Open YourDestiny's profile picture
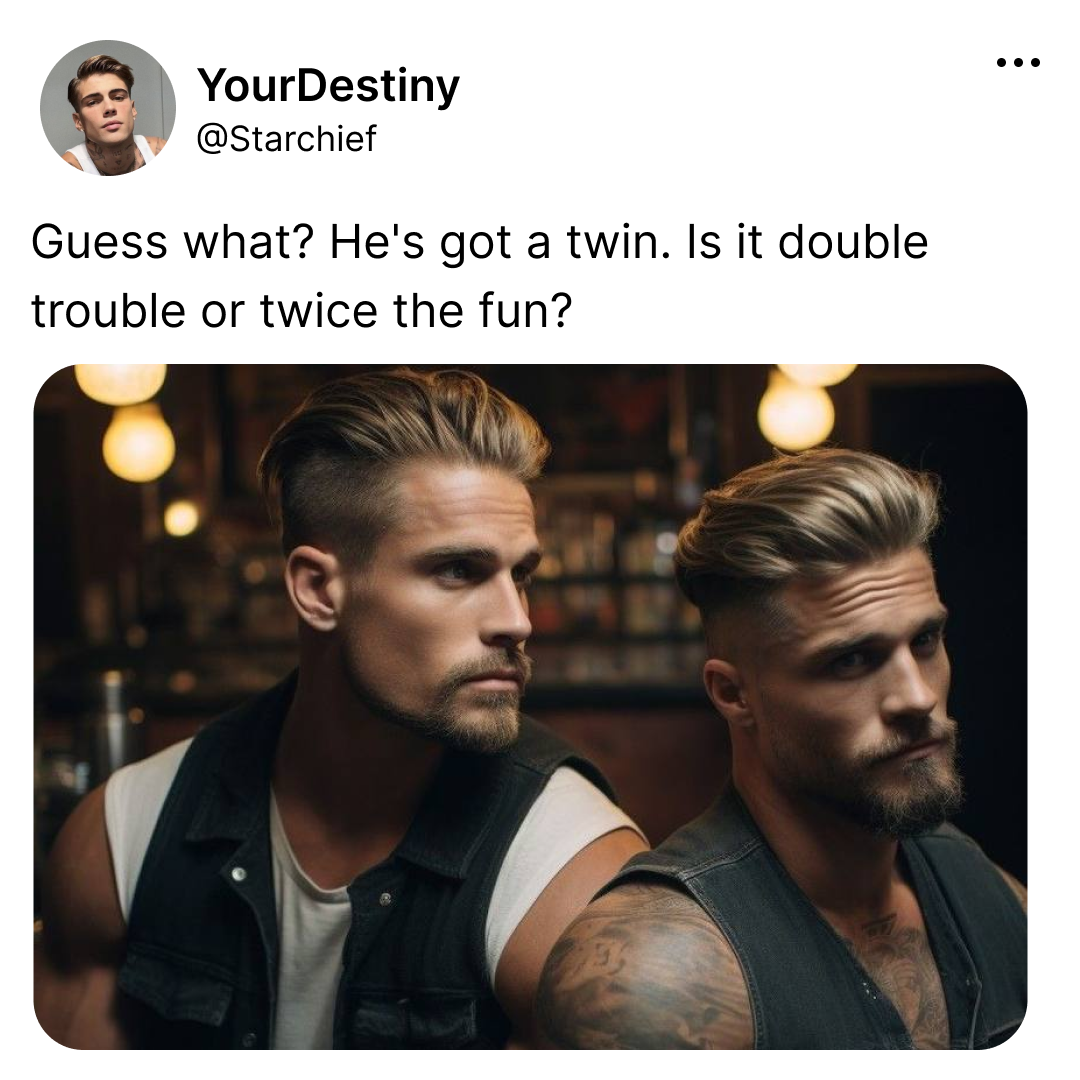 (108, 108)
